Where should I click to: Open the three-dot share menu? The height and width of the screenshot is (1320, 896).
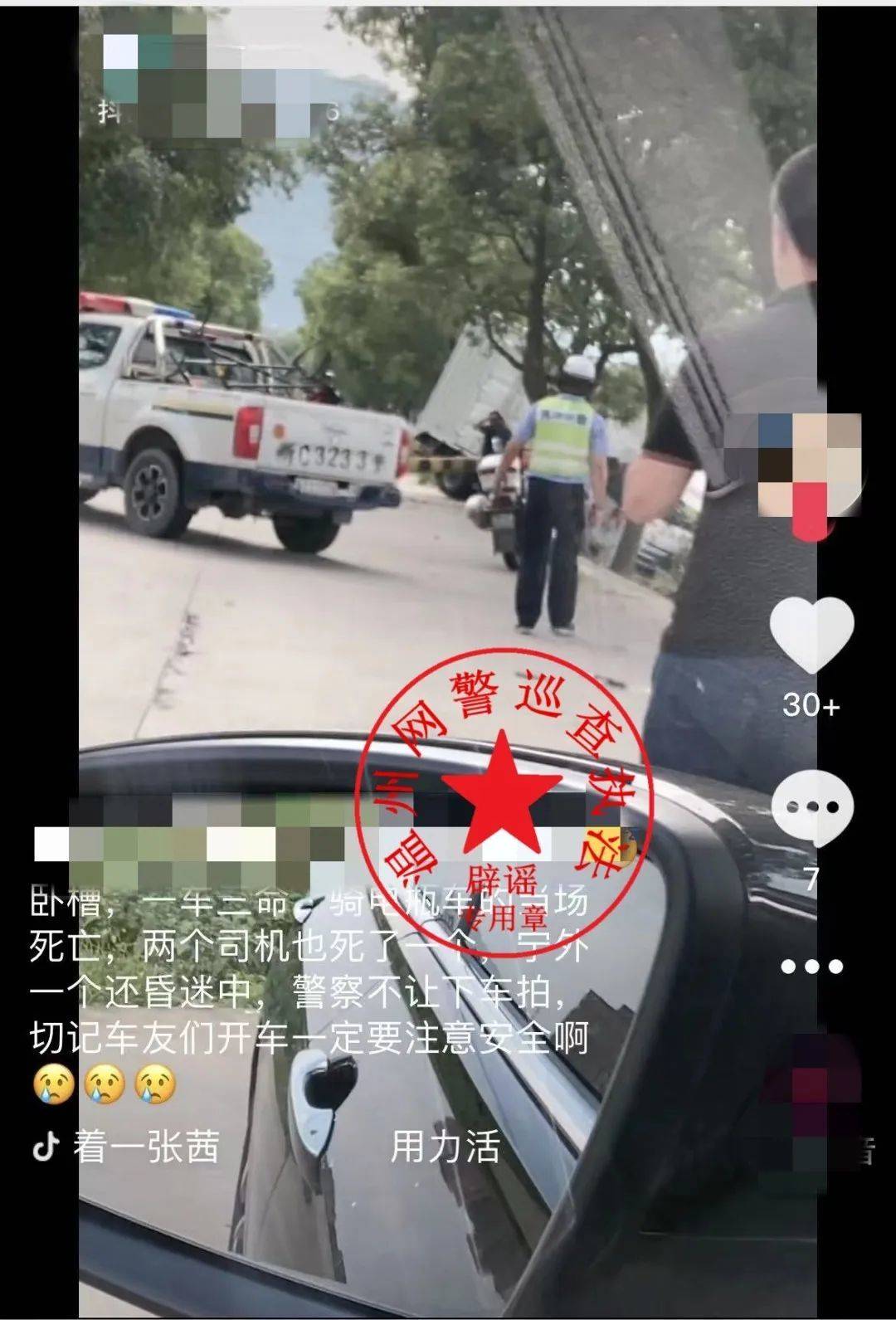coord(811,966)
